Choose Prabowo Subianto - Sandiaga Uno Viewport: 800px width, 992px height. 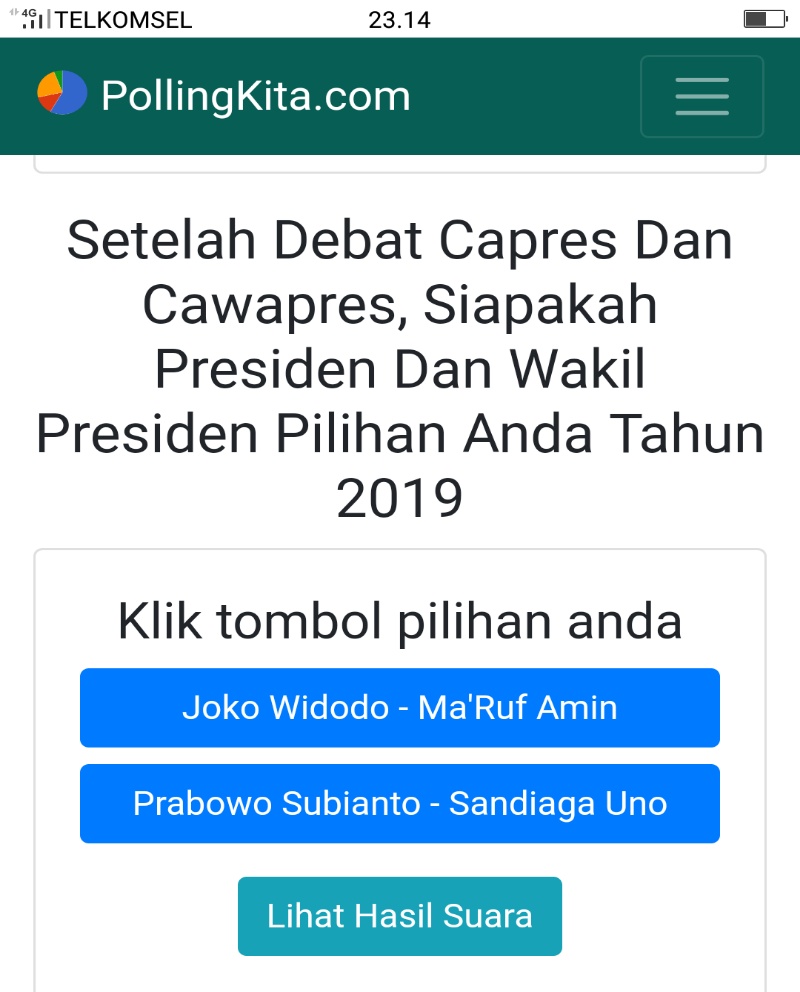click(x=400, y=804)
